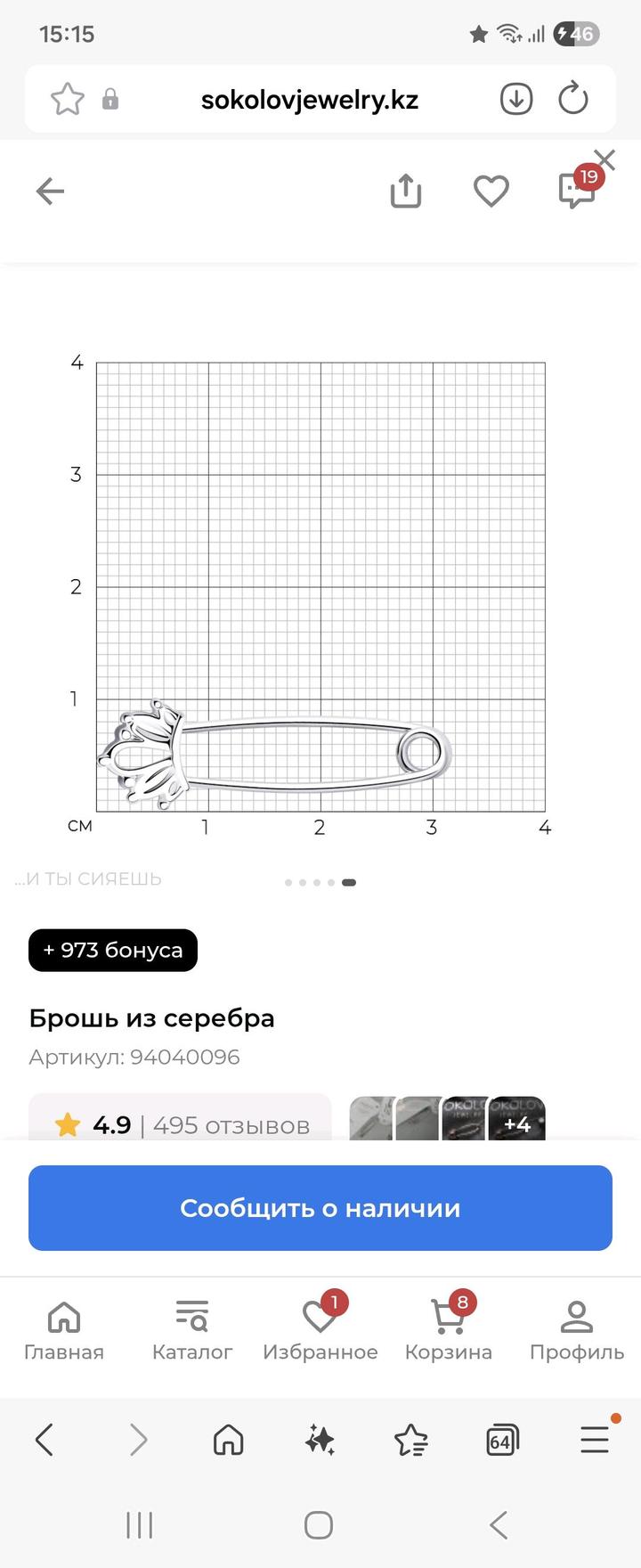Open the browser hamburger menu

tap(594, 1440)
